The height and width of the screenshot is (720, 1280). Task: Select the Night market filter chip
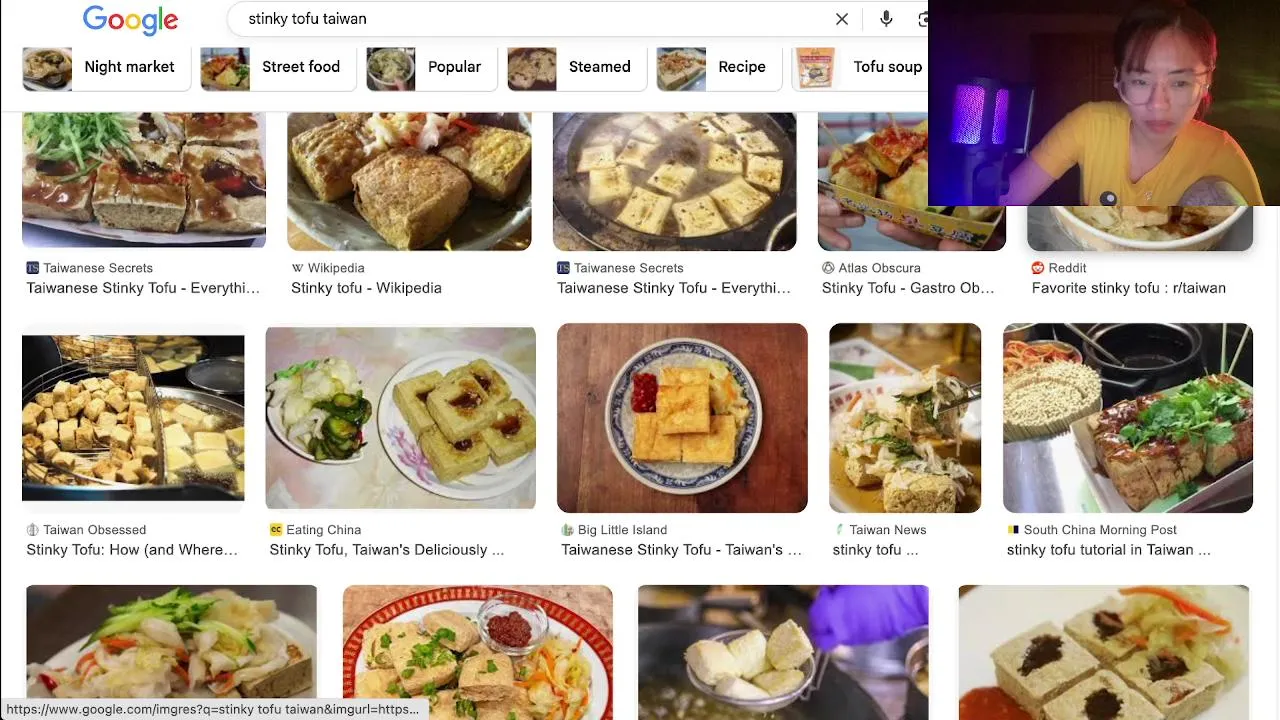(x=106, y=67)
